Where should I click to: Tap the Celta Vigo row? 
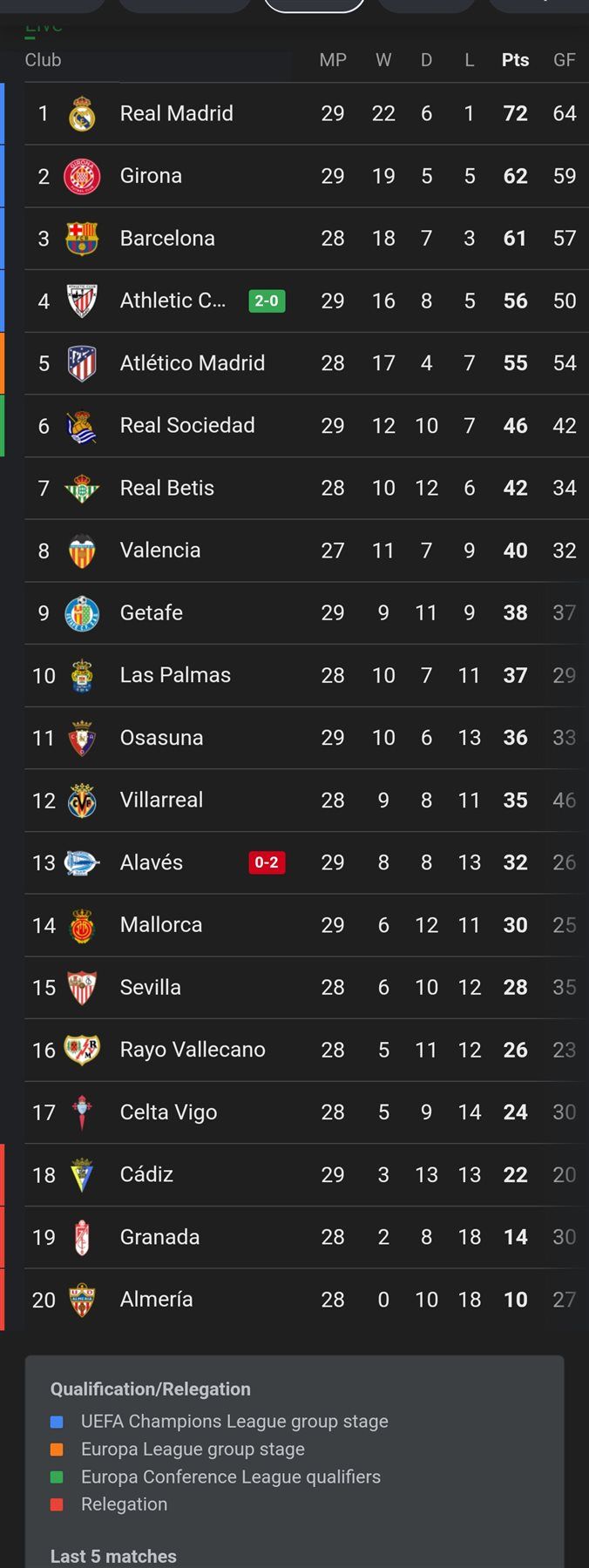(168, 1112)
